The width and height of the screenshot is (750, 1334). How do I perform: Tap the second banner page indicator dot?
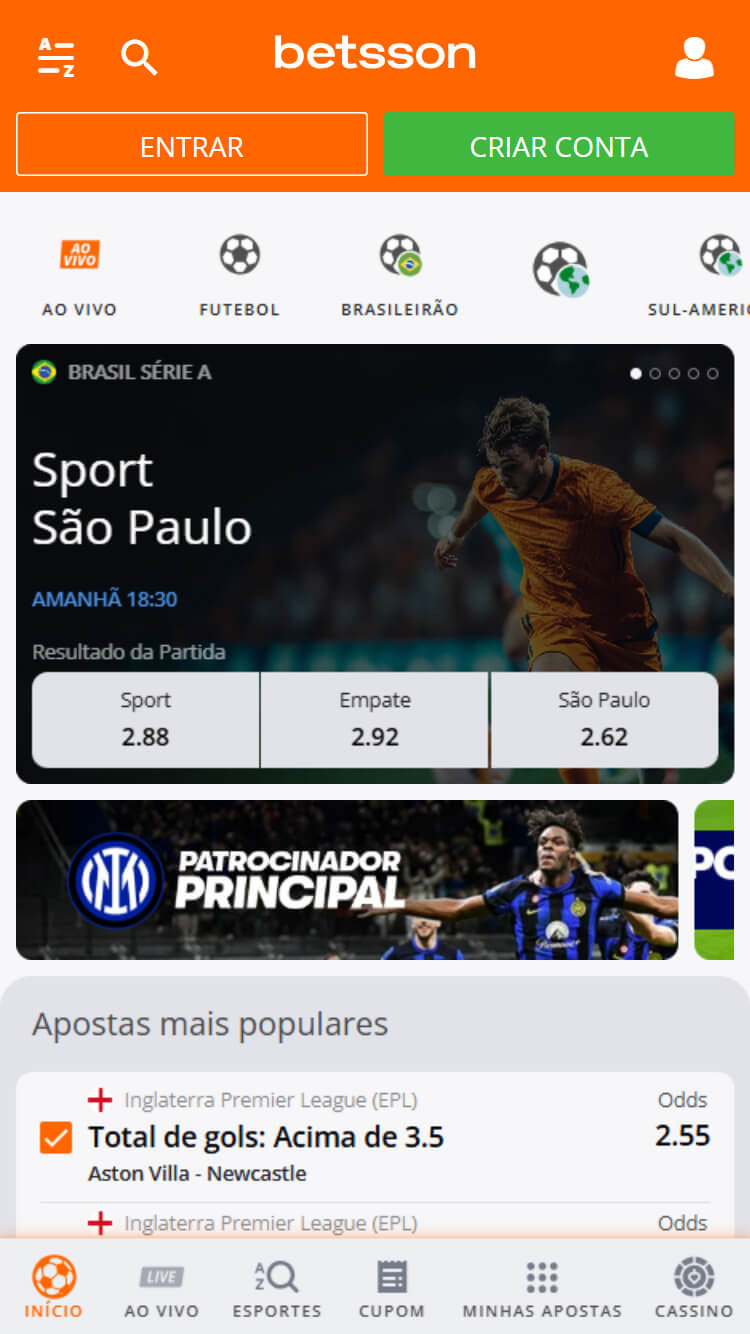(x=655, y=373)
